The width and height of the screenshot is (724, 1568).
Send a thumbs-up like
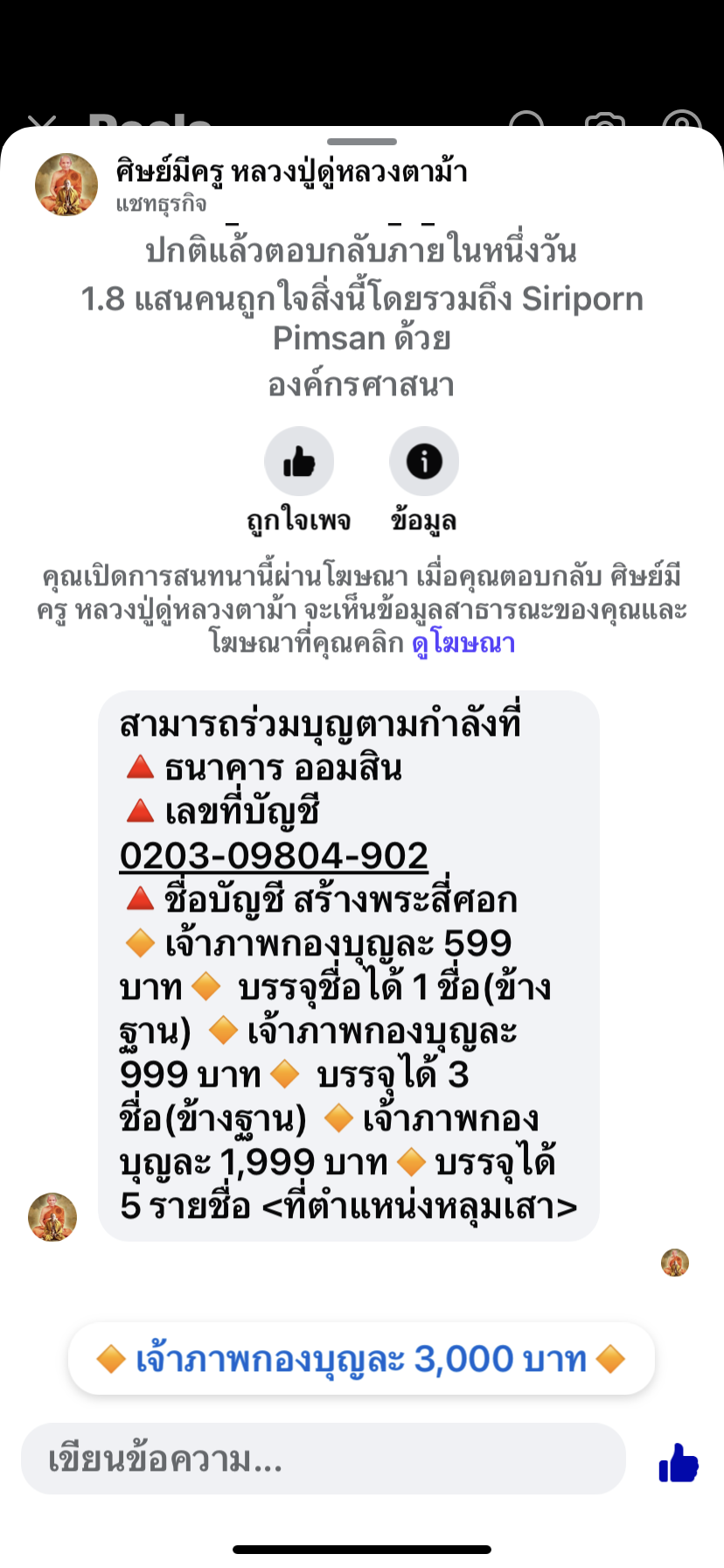coord(679,1462)
